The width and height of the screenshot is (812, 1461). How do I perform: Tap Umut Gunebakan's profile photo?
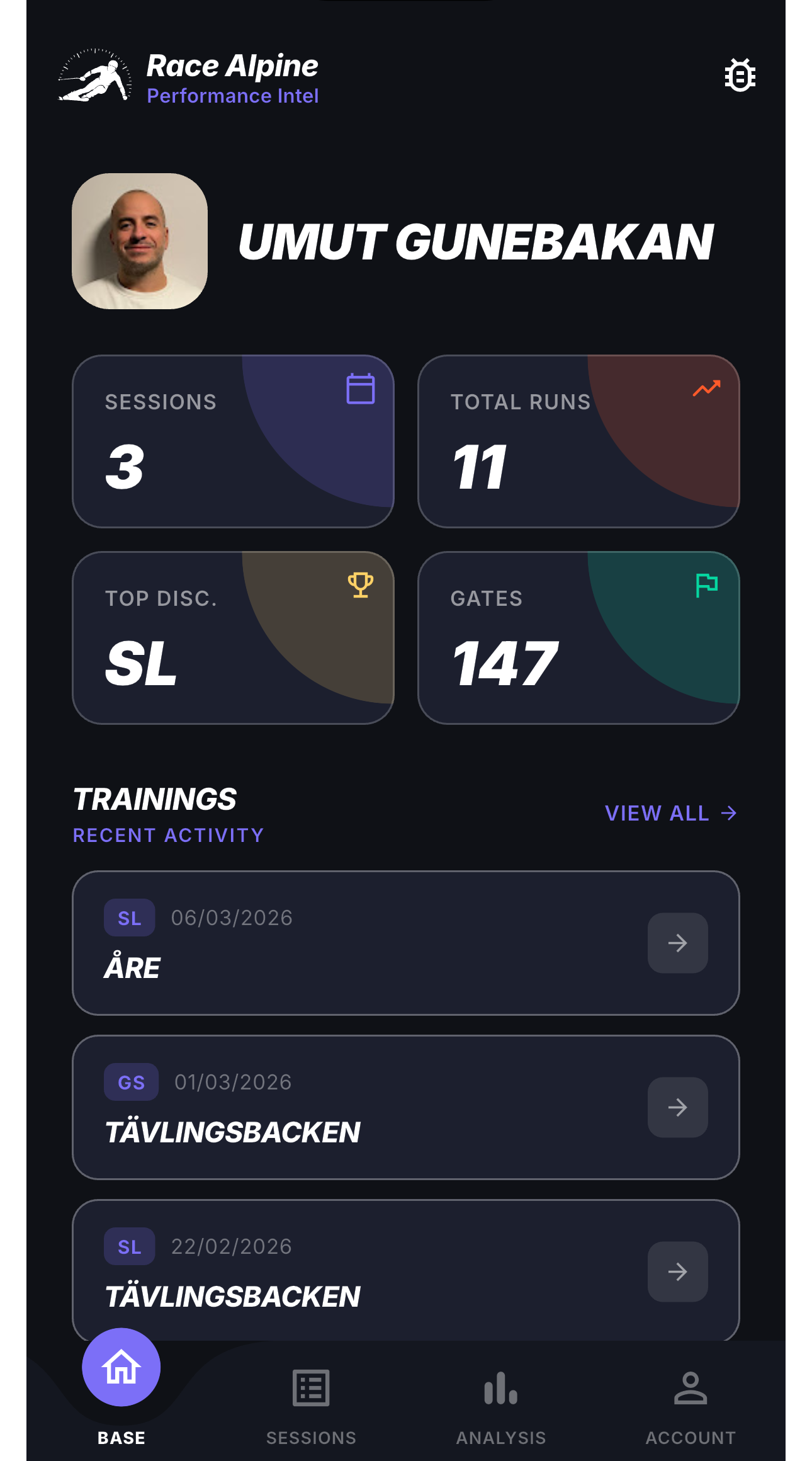[140, 241]
